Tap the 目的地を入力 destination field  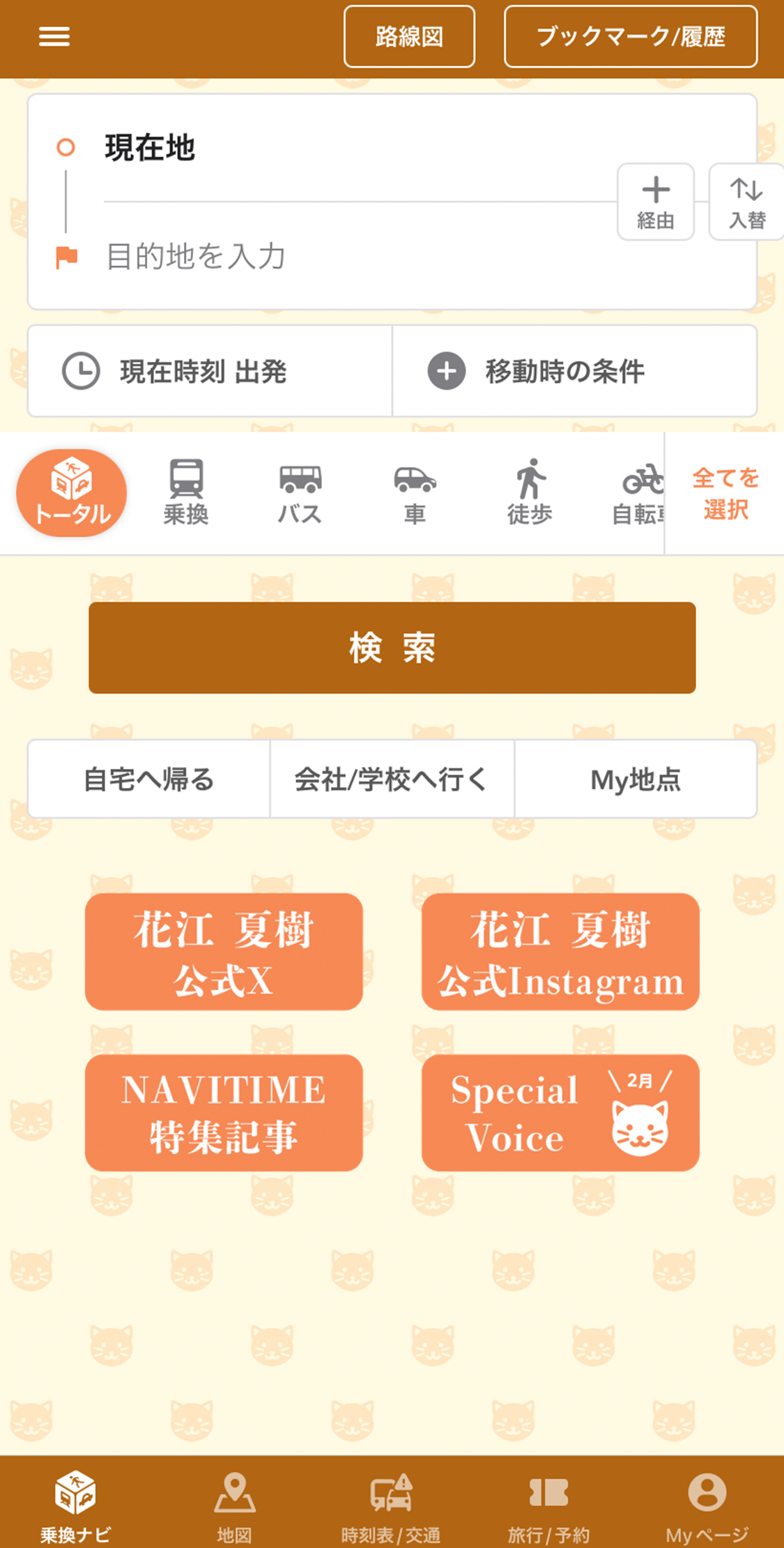(348, 257)
